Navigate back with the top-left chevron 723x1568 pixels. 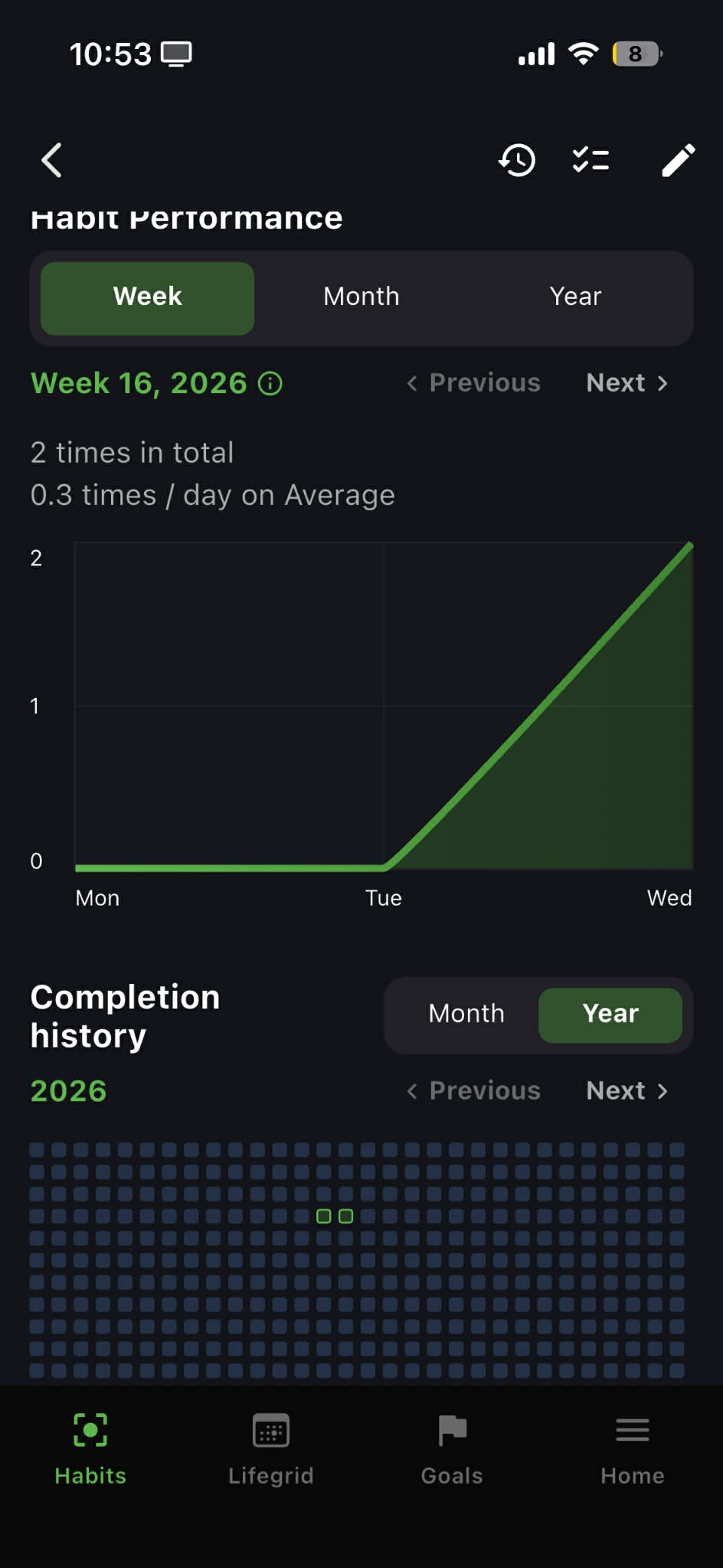(51, 160)
